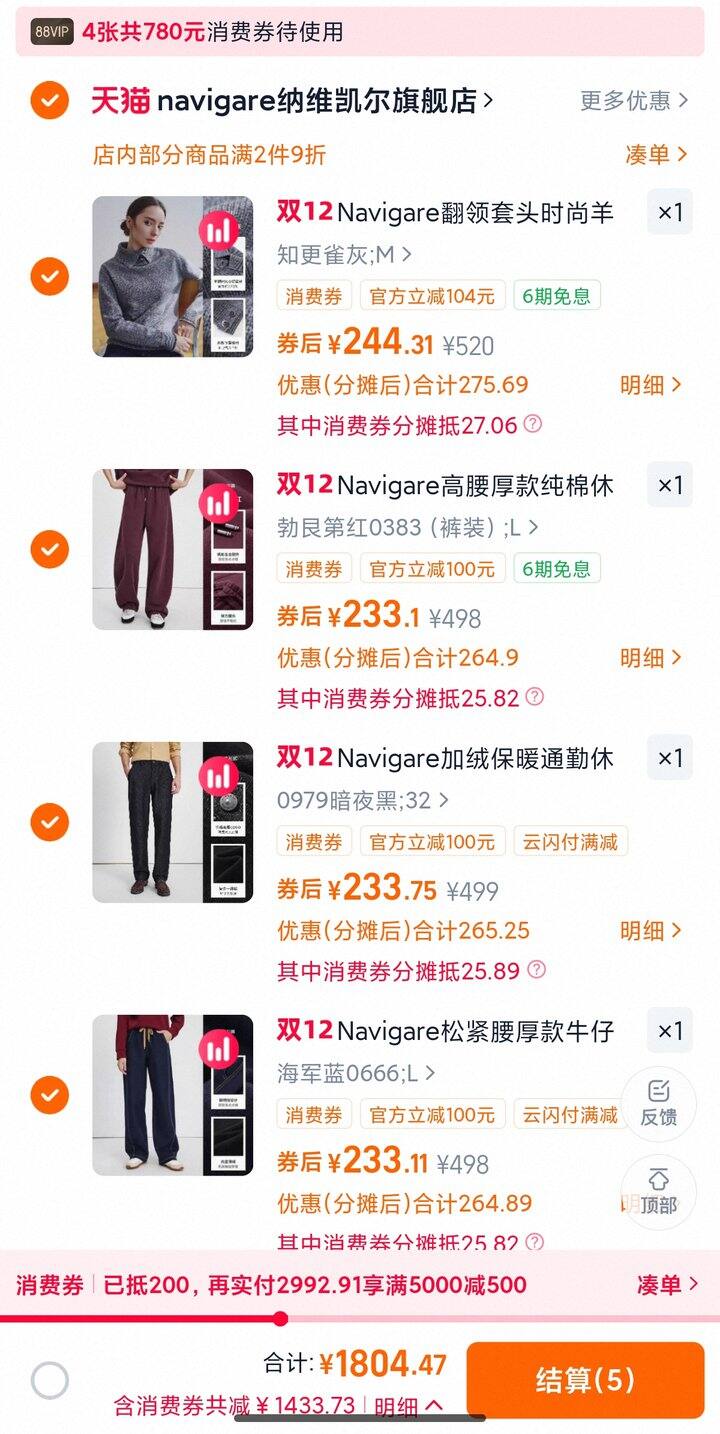Change the 知更雀灰;M size option
This screenshot has width=720, height=1434.
(x=344, y=255)
